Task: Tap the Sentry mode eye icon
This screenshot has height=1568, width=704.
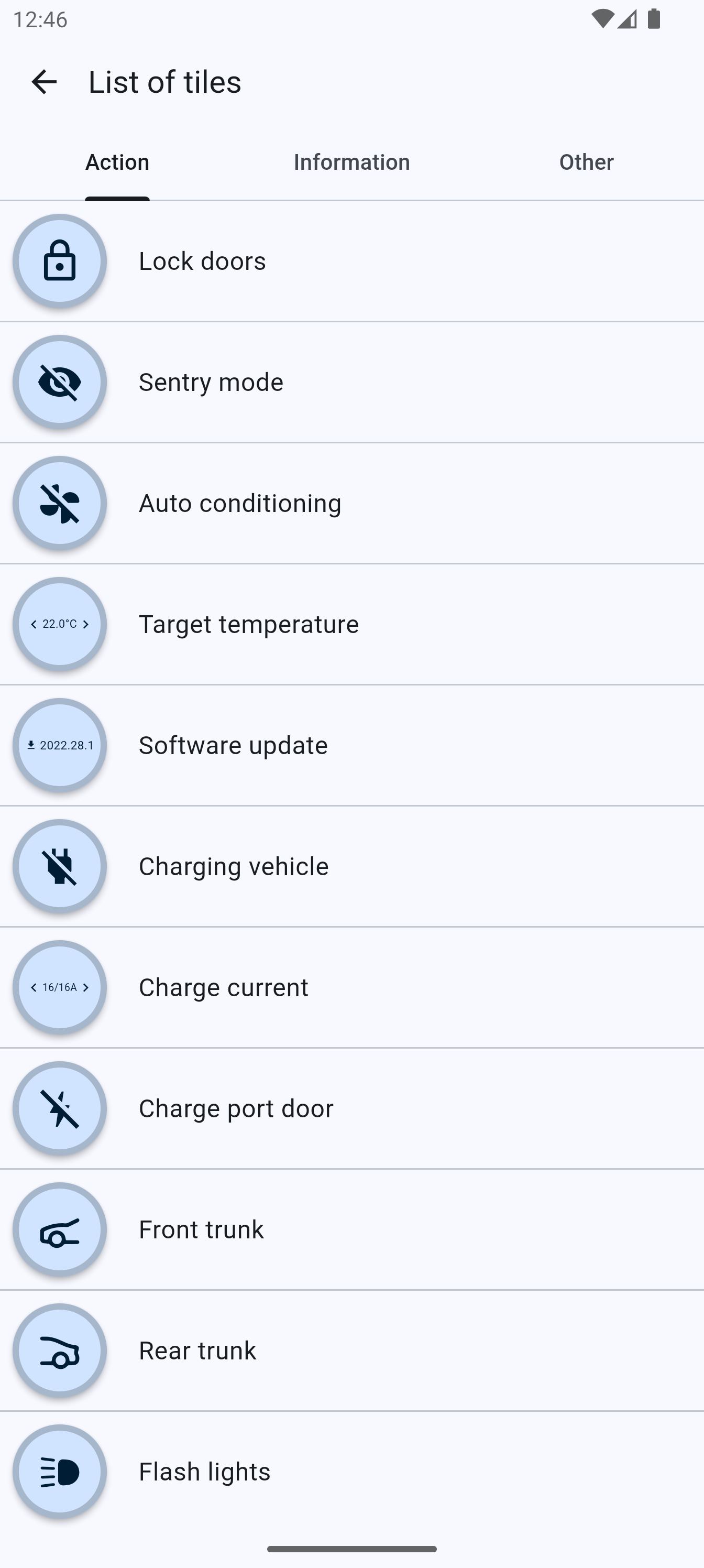Action: coord(59,382)
